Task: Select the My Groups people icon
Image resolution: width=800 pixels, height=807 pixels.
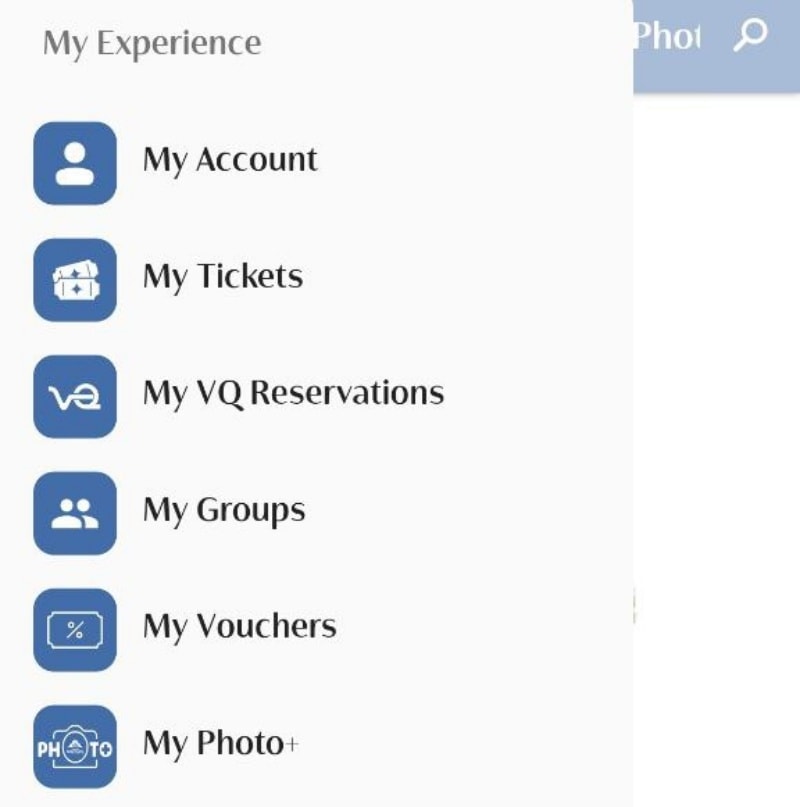Action: pyautogui.click(x=75, y=510)
